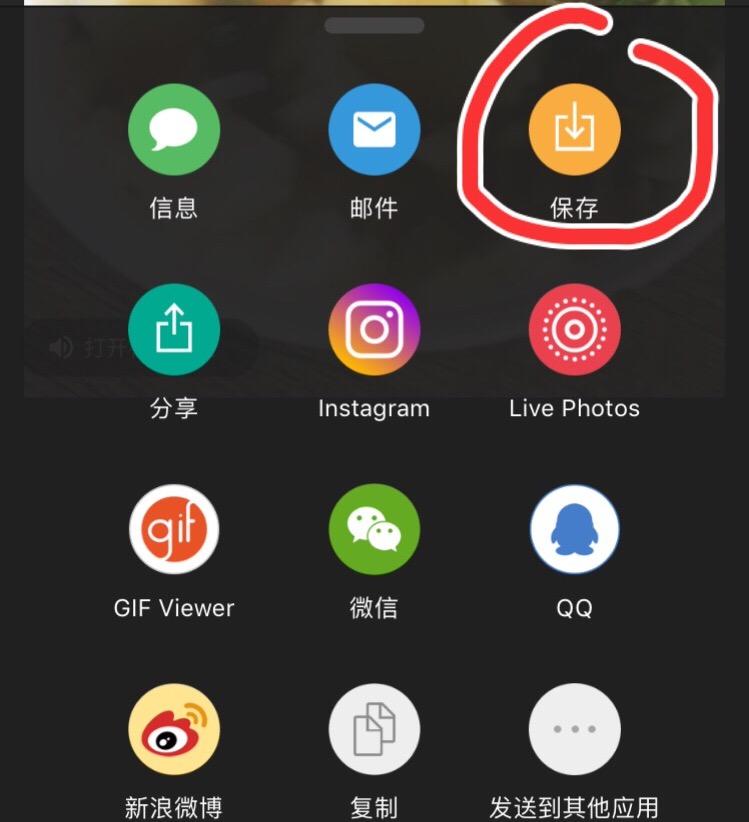Open GIF Viewer from the share sheet
This screenshot has height=822, width=749.
173,528
